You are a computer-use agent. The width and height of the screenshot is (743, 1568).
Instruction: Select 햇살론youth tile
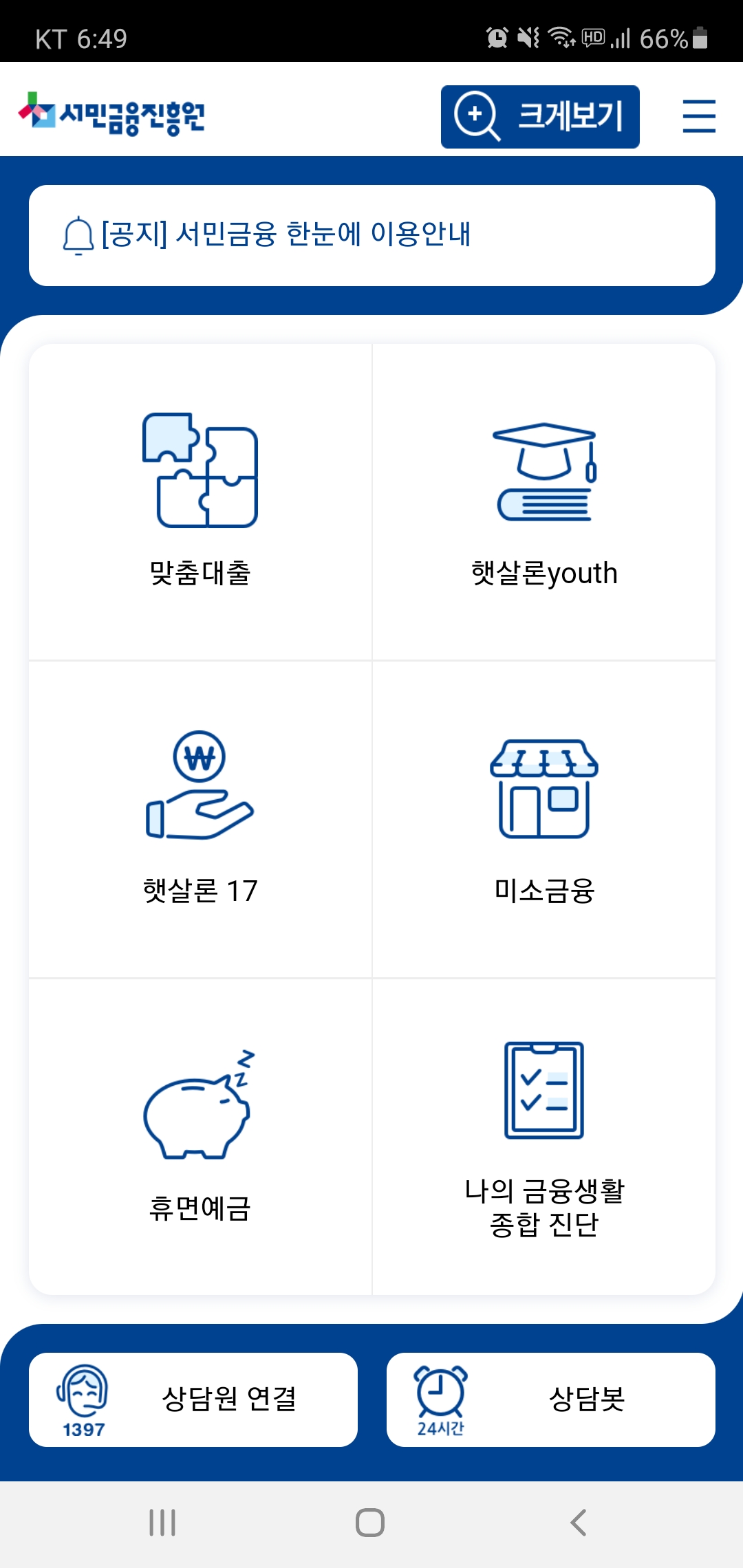[544, 502]
